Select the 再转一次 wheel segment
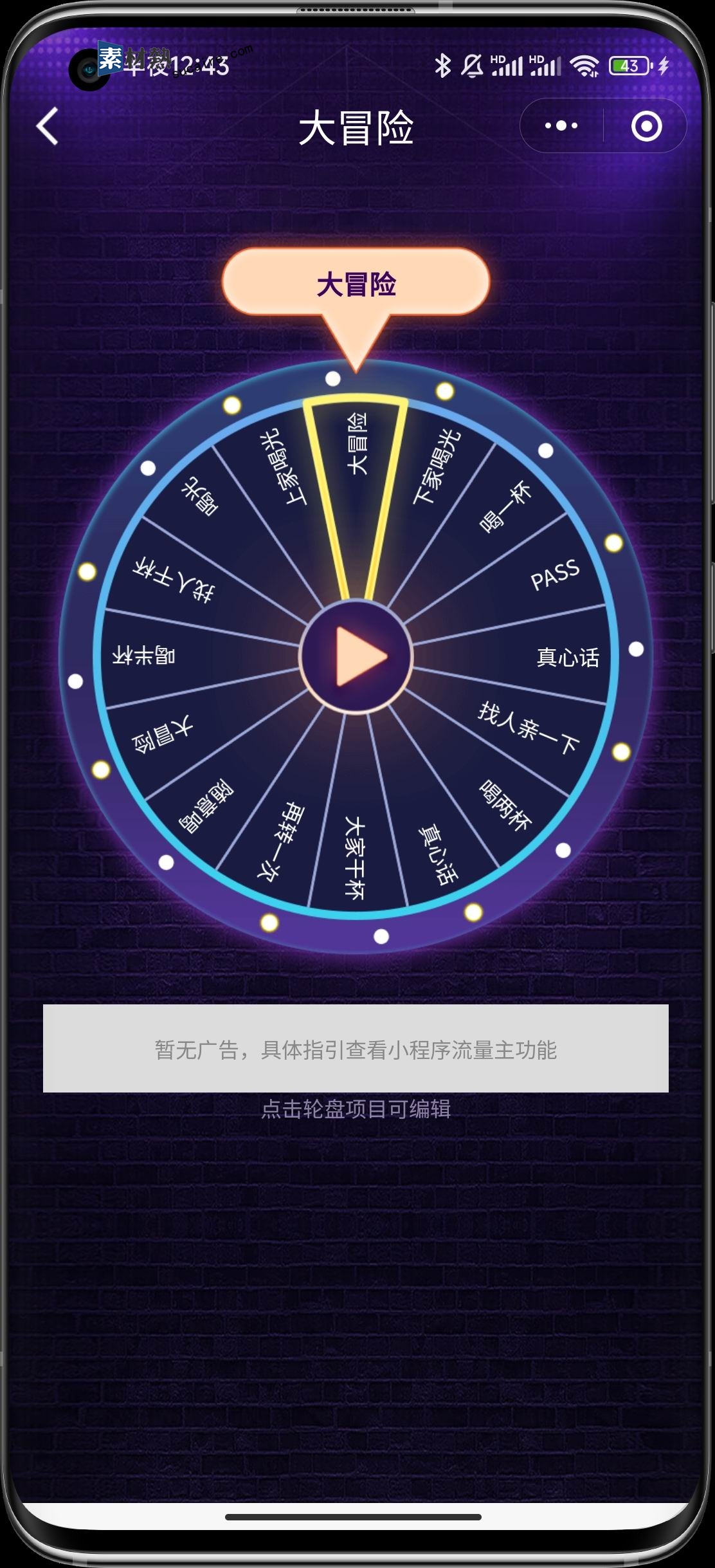 [x=281, y=840]
